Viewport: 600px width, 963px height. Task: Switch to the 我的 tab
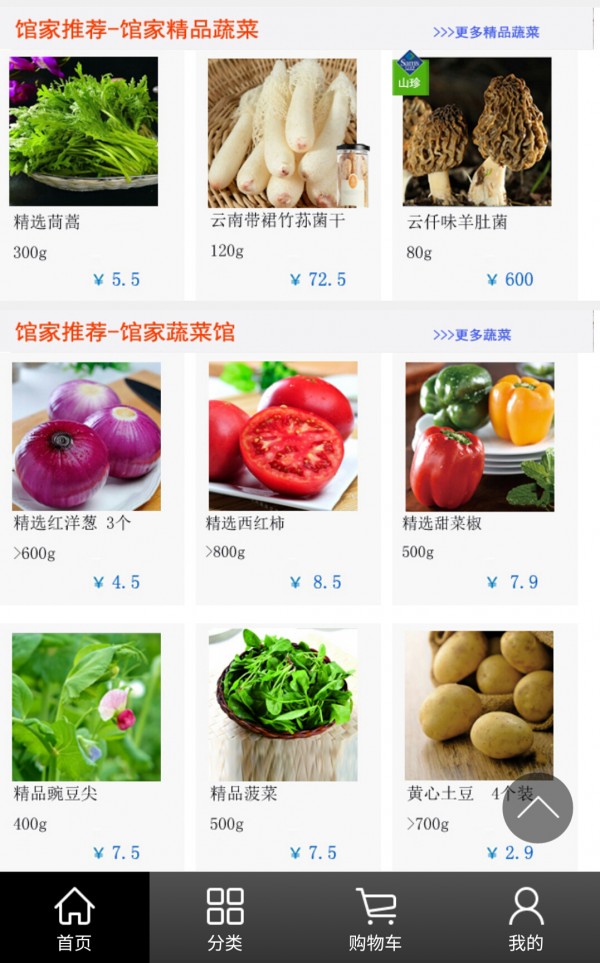coord(525,918)
